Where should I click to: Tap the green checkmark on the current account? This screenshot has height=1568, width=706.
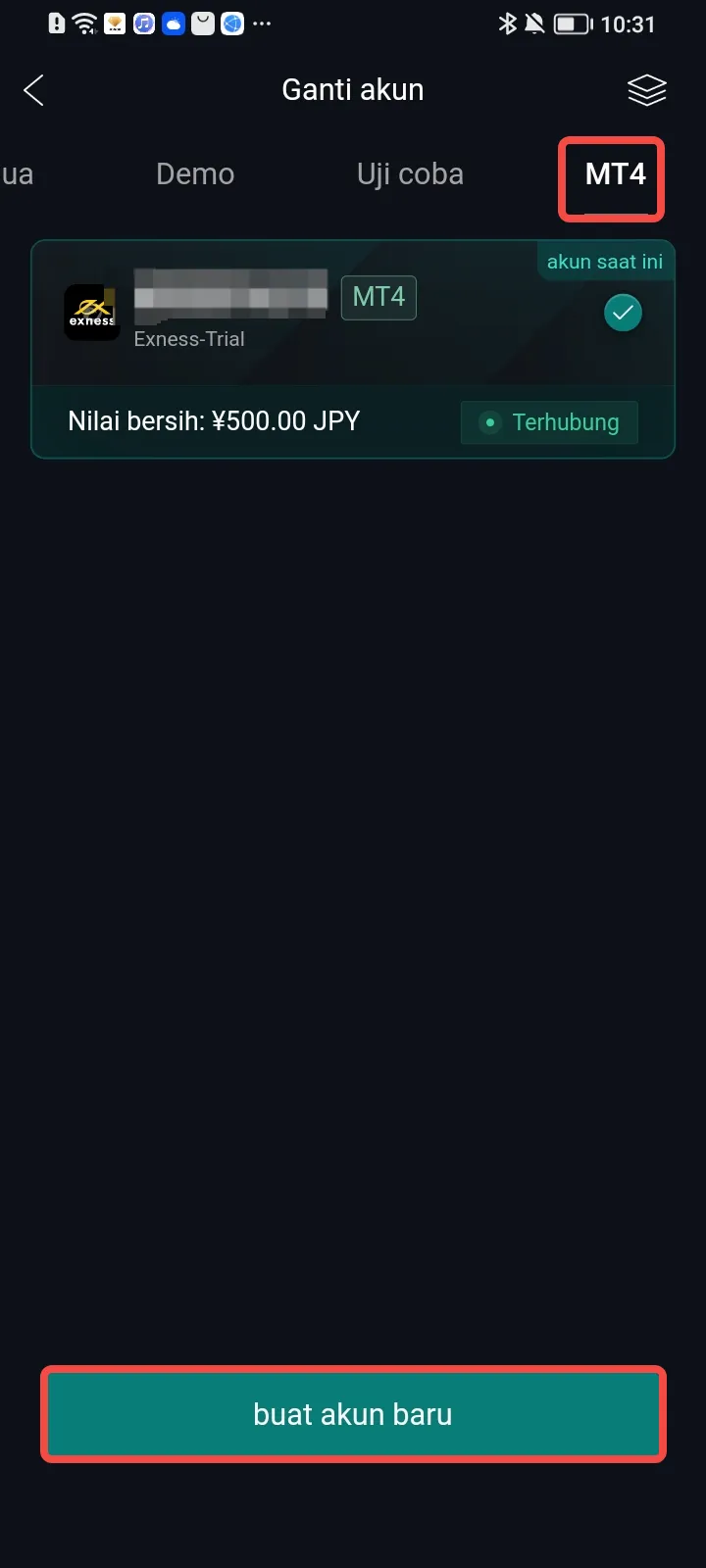[623, 313]
